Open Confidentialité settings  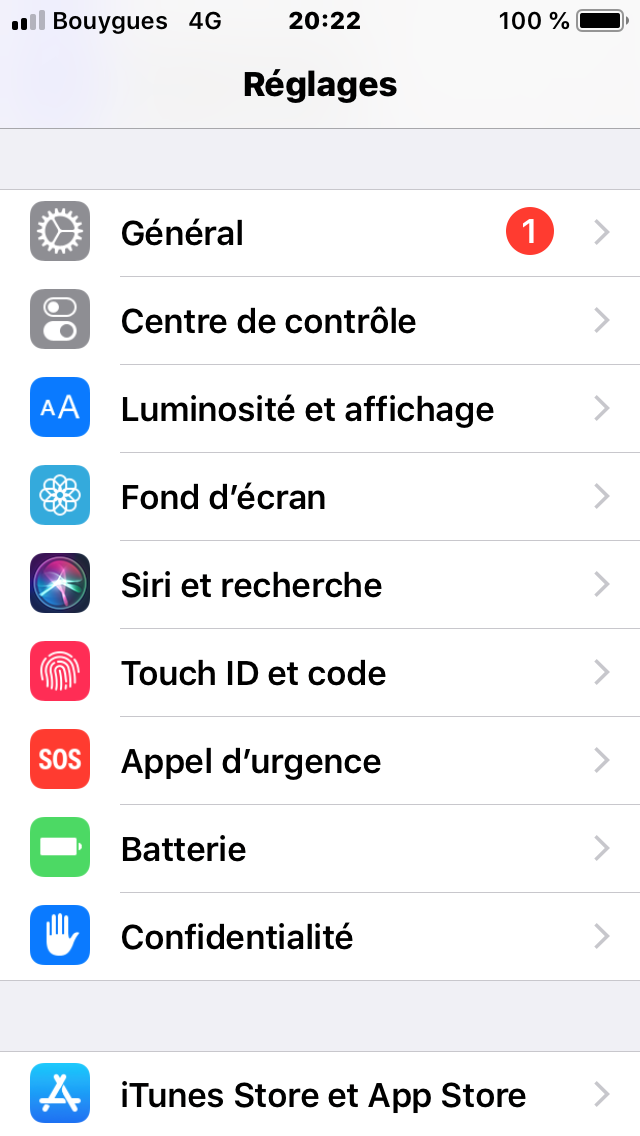click(x=320, y=937)
